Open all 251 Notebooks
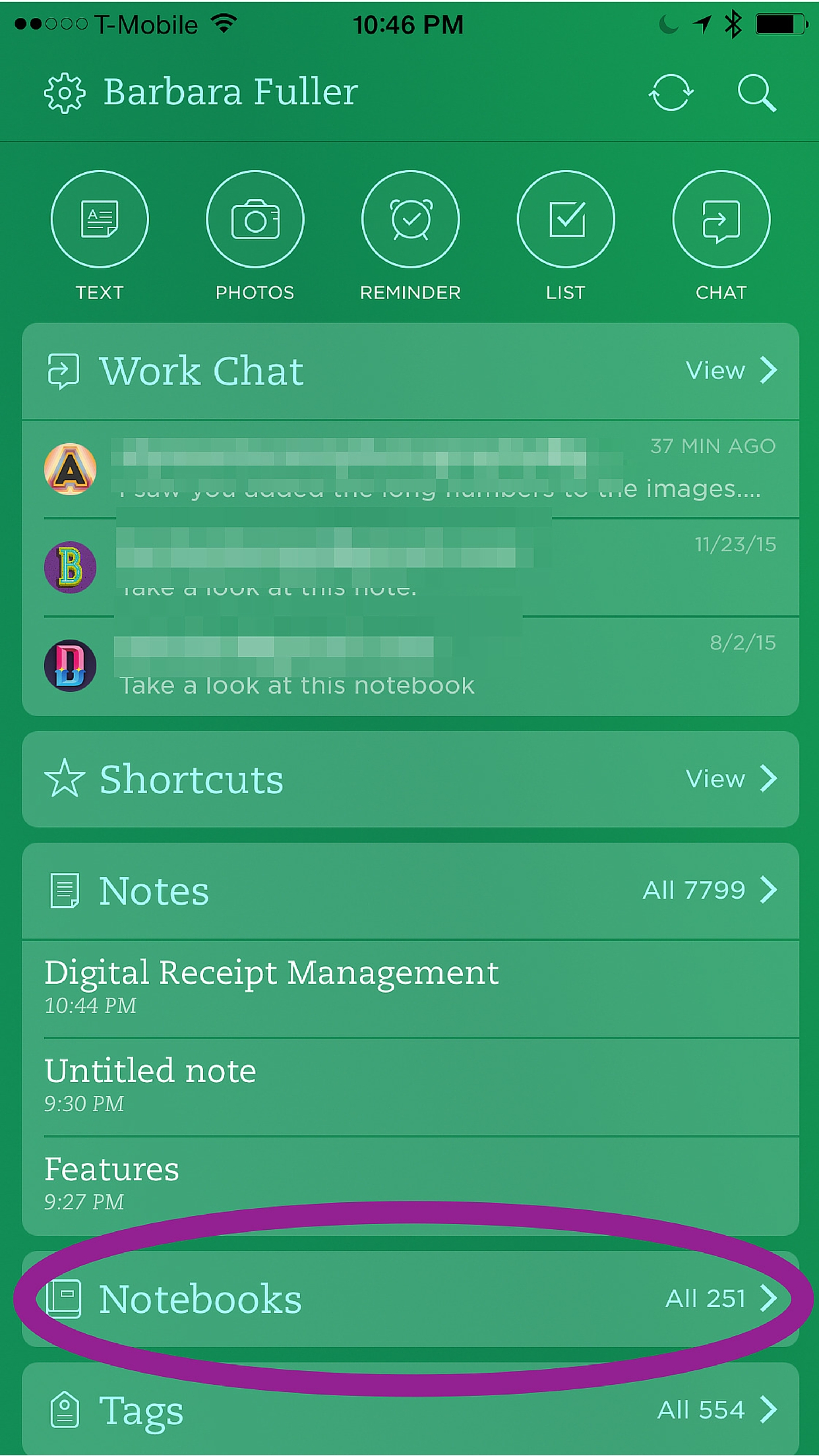Viewport: 819px width, 1456px height. tap(410, 1298)
